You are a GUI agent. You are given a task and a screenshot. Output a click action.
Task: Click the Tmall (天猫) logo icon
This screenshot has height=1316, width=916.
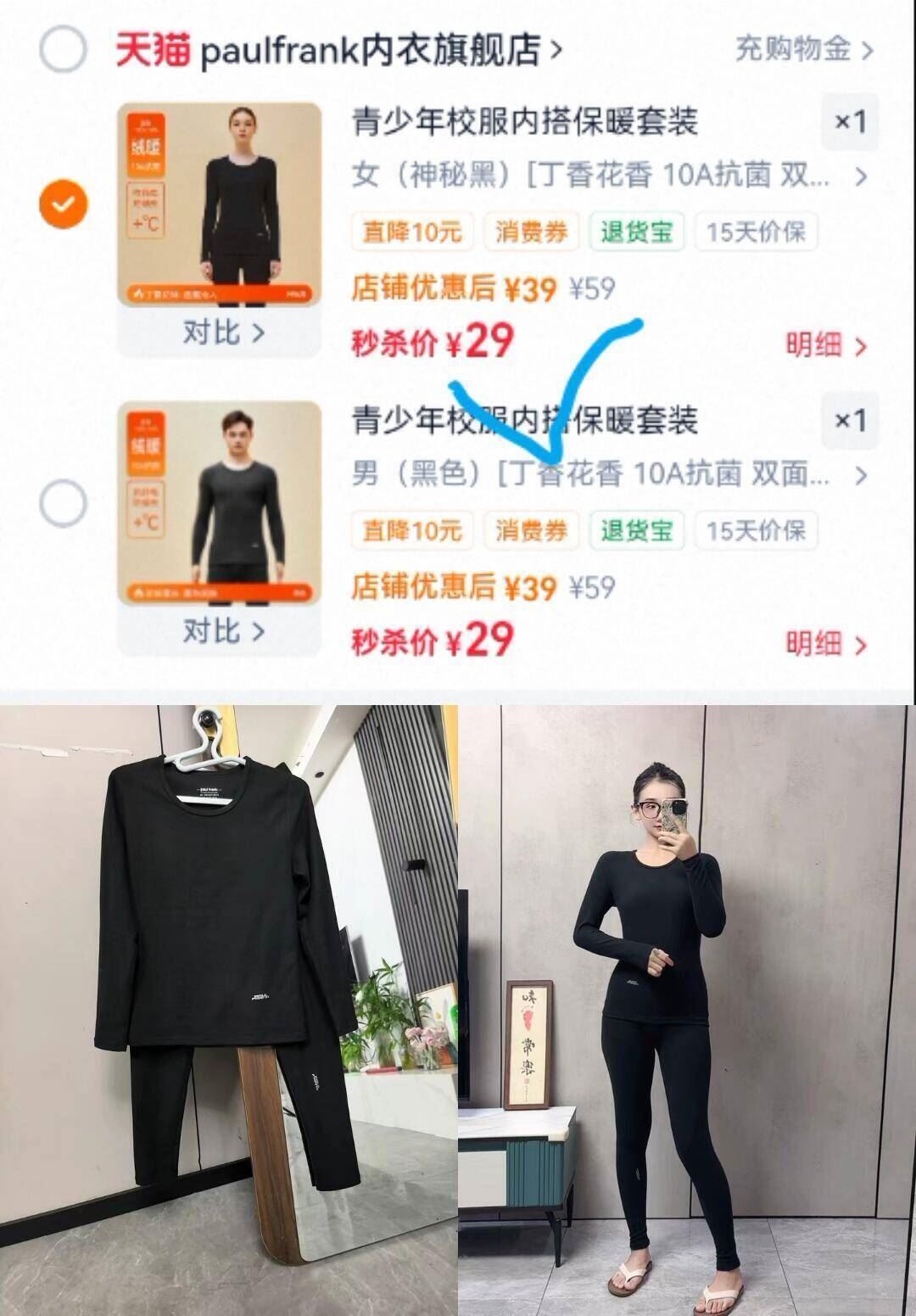[x=153, y=48]
